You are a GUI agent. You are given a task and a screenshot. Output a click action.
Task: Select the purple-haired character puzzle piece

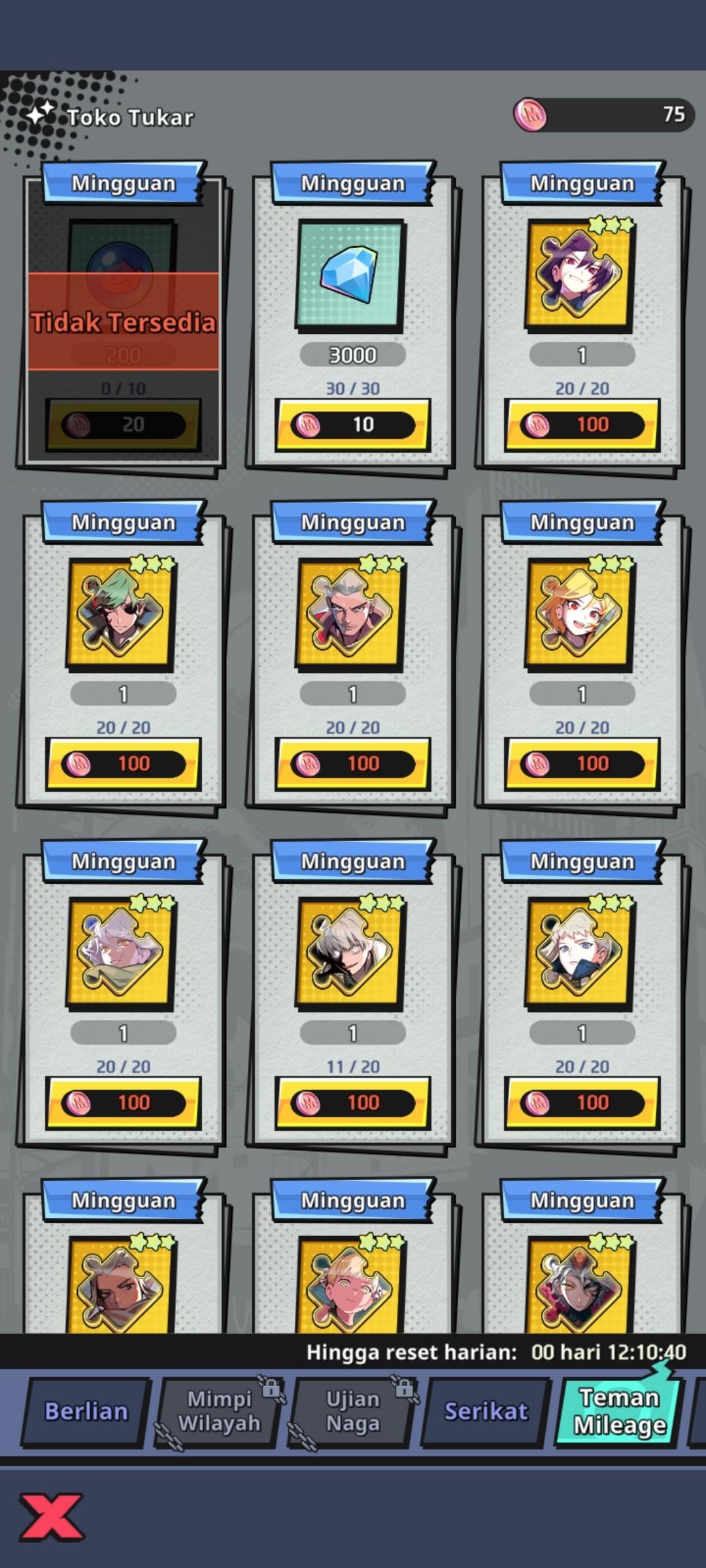pyautogui.click(x=580, y=274)
